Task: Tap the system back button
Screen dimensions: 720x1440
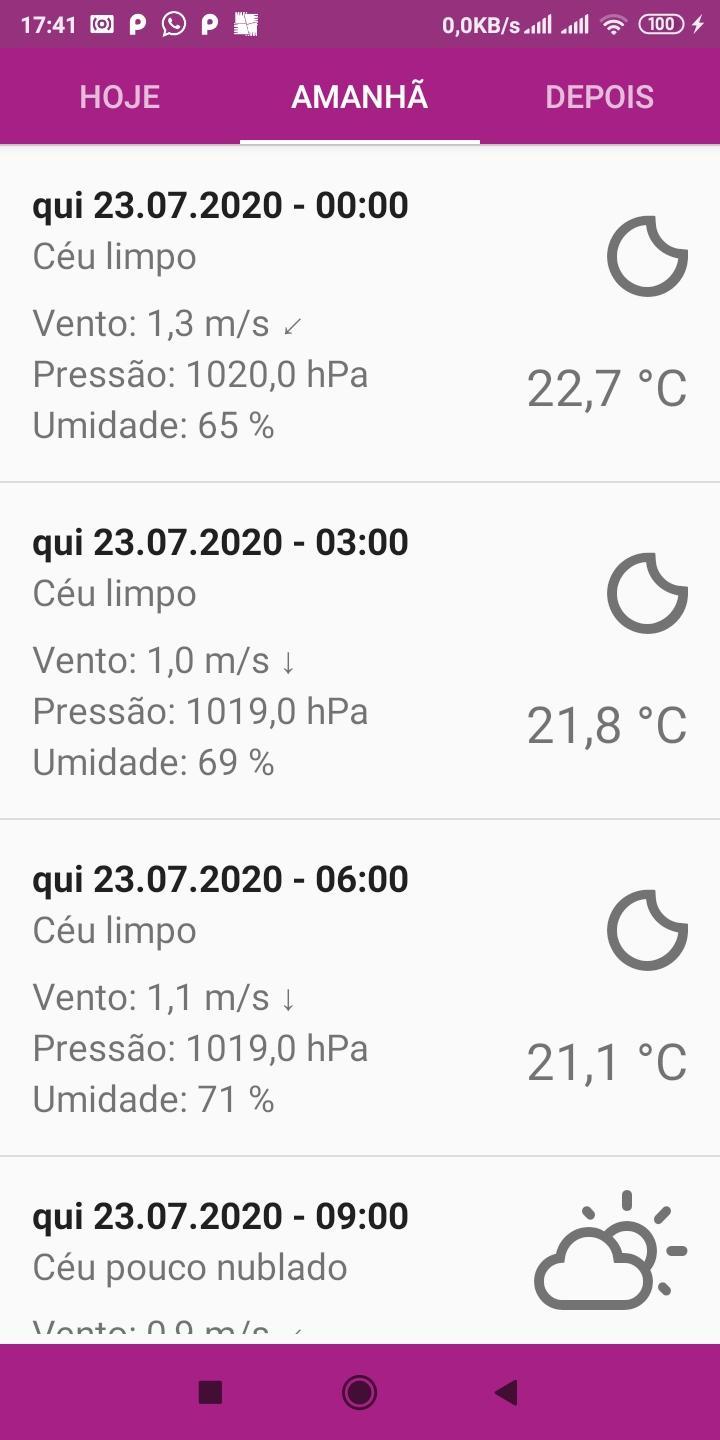Action: 507,1392
